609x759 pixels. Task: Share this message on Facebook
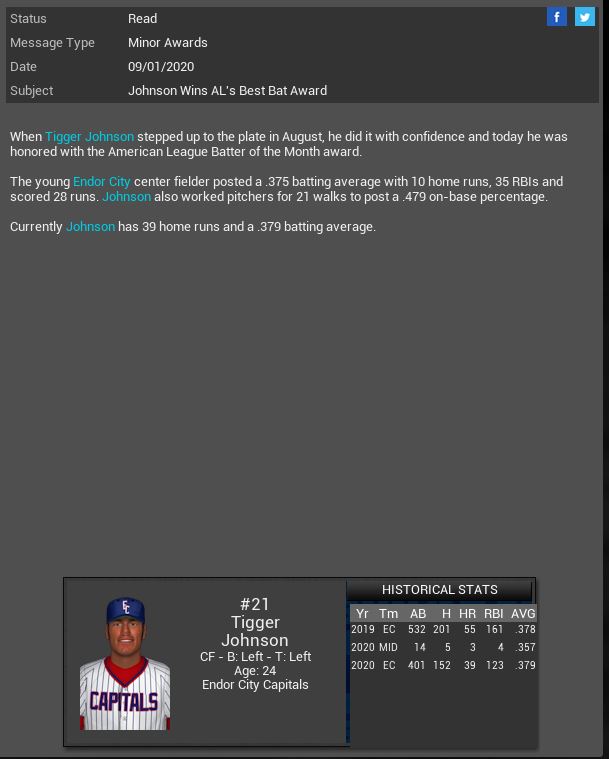tap(557, 17)
